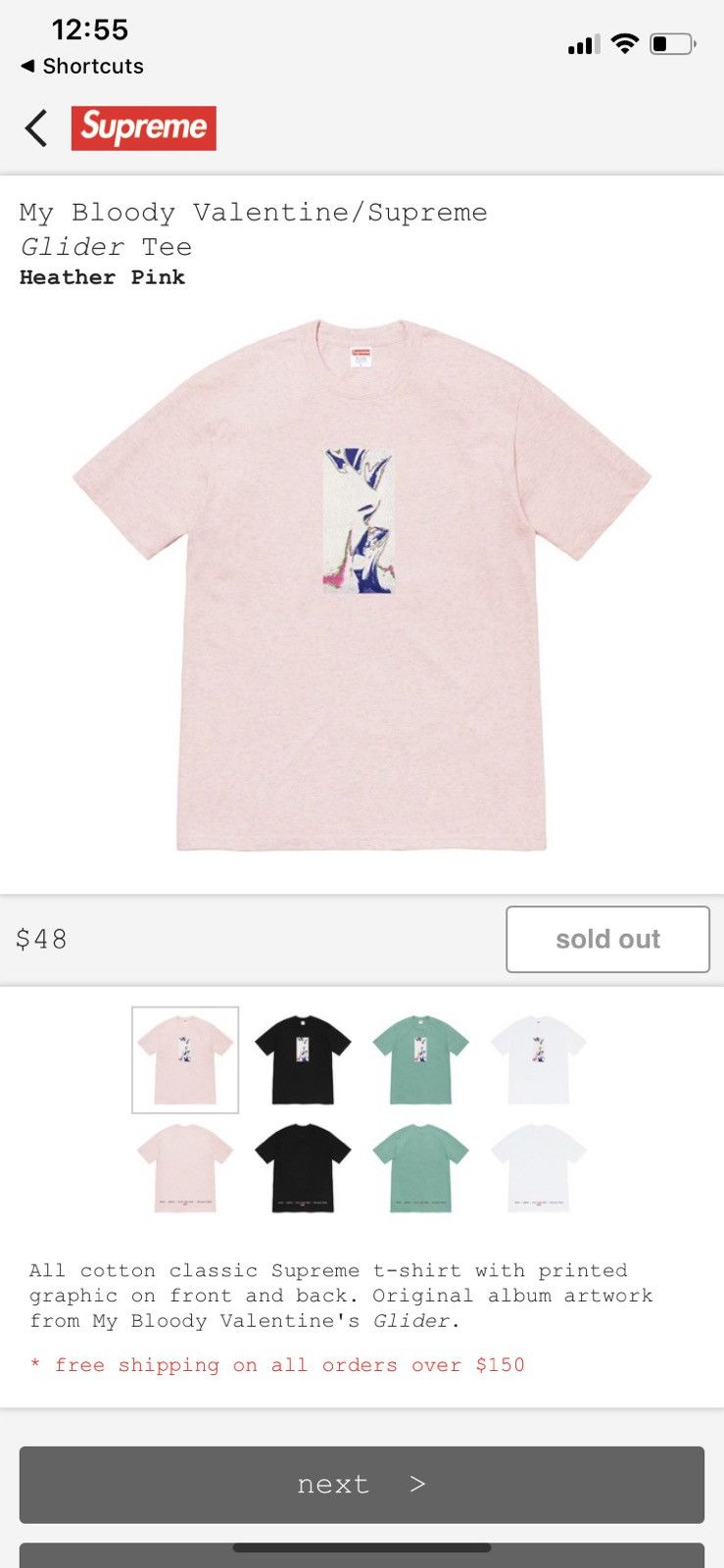The image size is (724, 1568).
Task: Open the Supreme logo home link
Action: 143,128
